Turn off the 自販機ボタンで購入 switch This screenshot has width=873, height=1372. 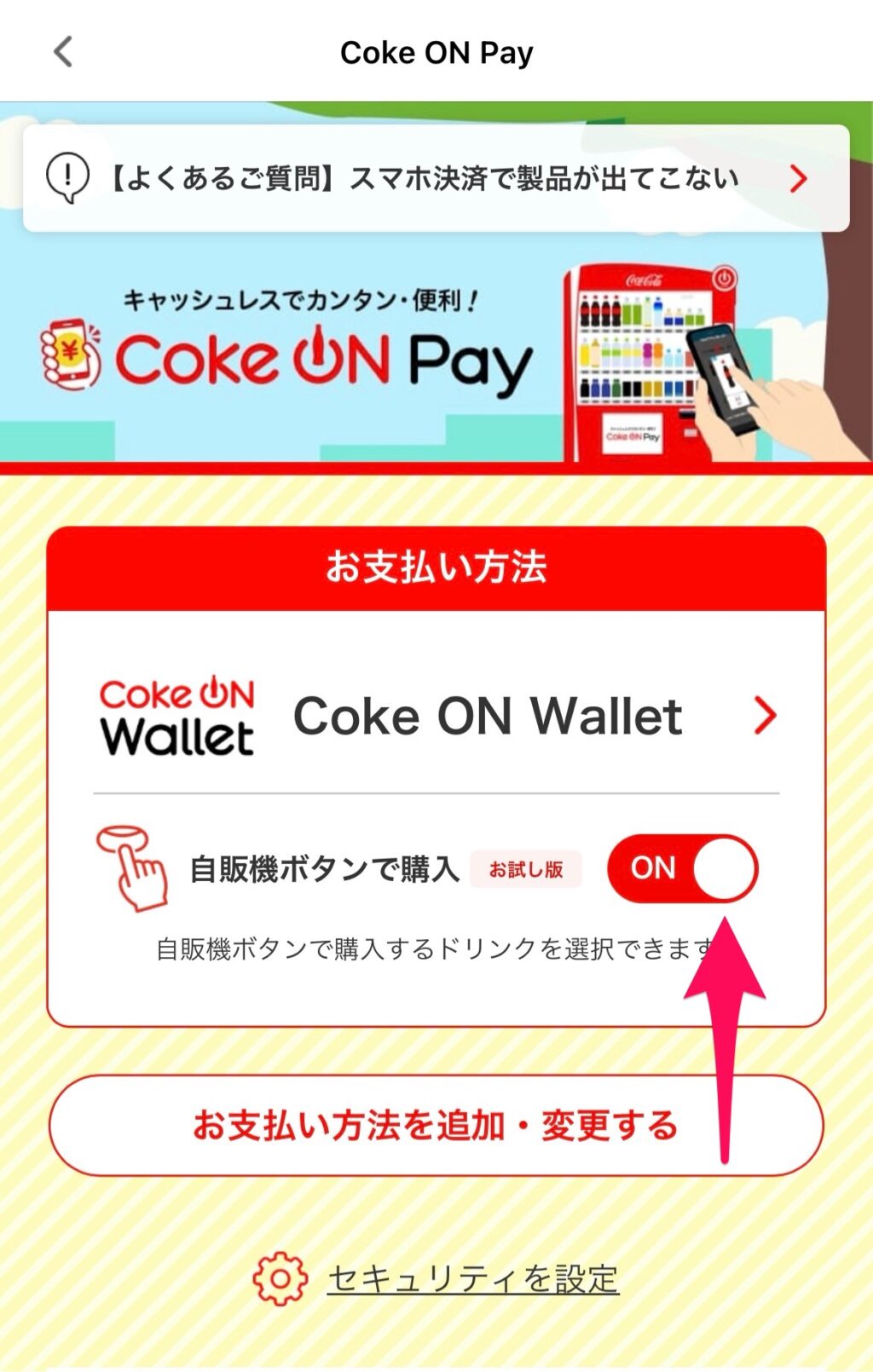[682, 868]
